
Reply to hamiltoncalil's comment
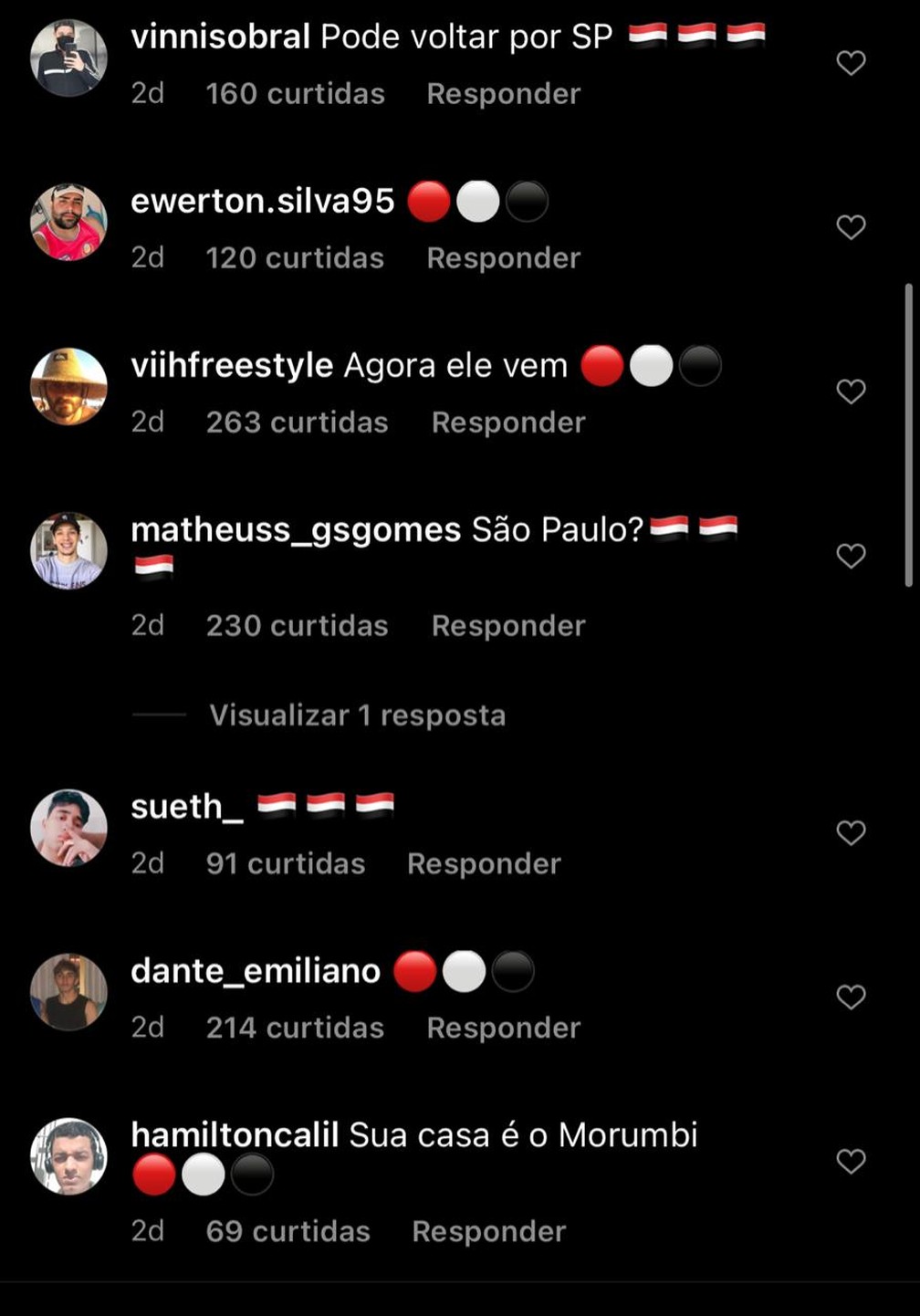tap(488, 1232)
